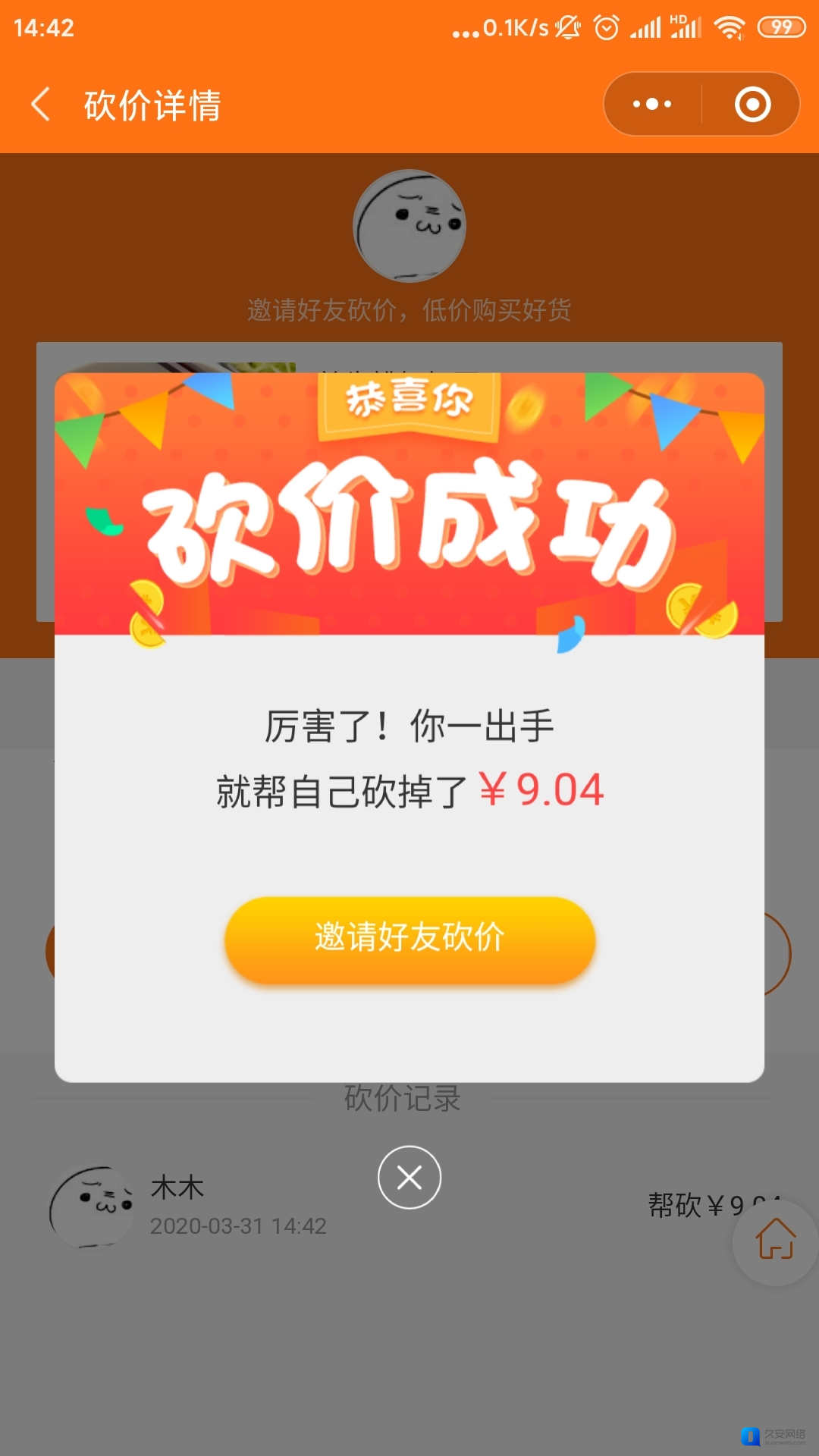Dismiss the 砍价成功 popup

(x=409, y=1177)
